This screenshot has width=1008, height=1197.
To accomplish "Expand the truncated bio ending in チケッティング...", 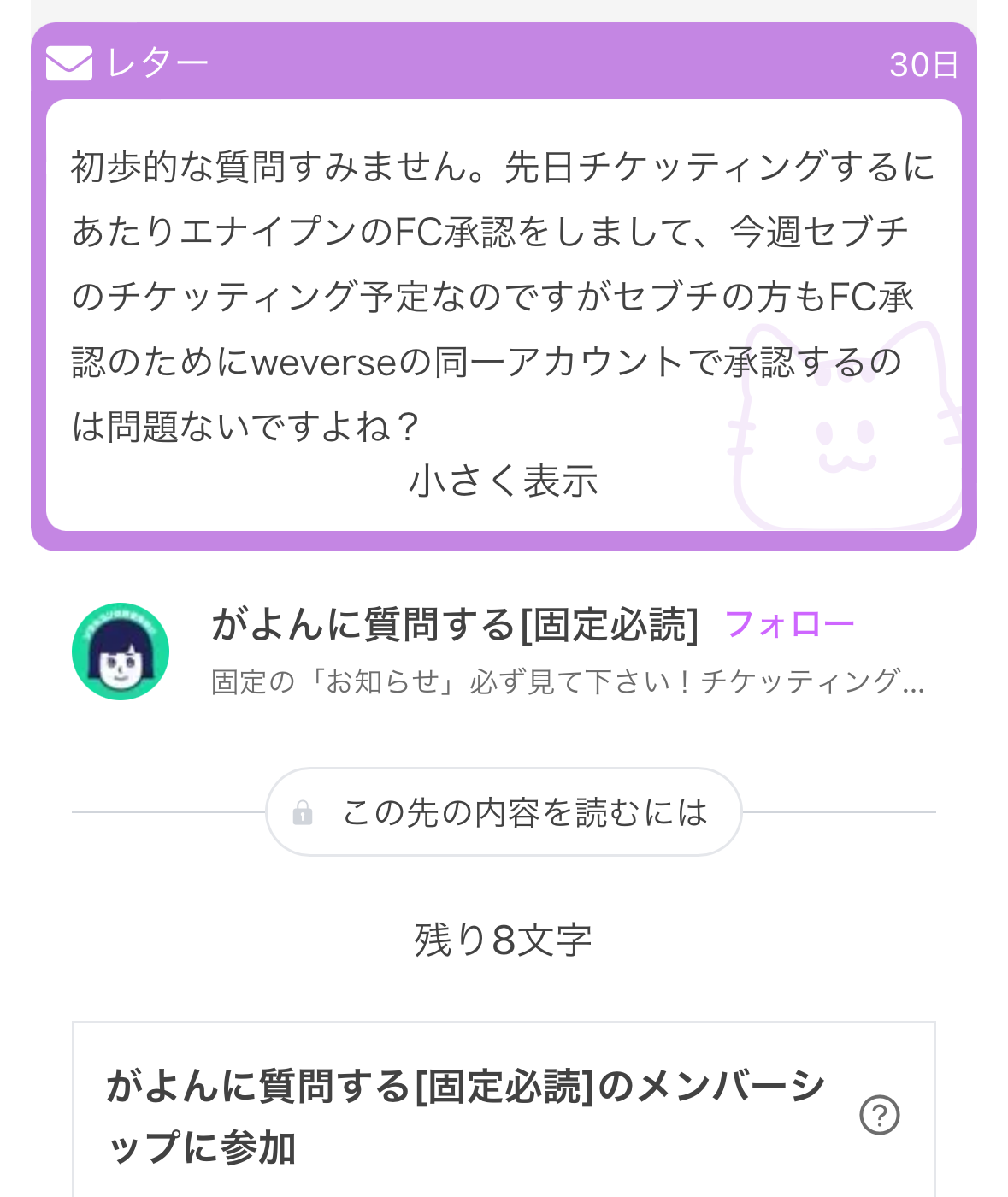I will (564, 681).
